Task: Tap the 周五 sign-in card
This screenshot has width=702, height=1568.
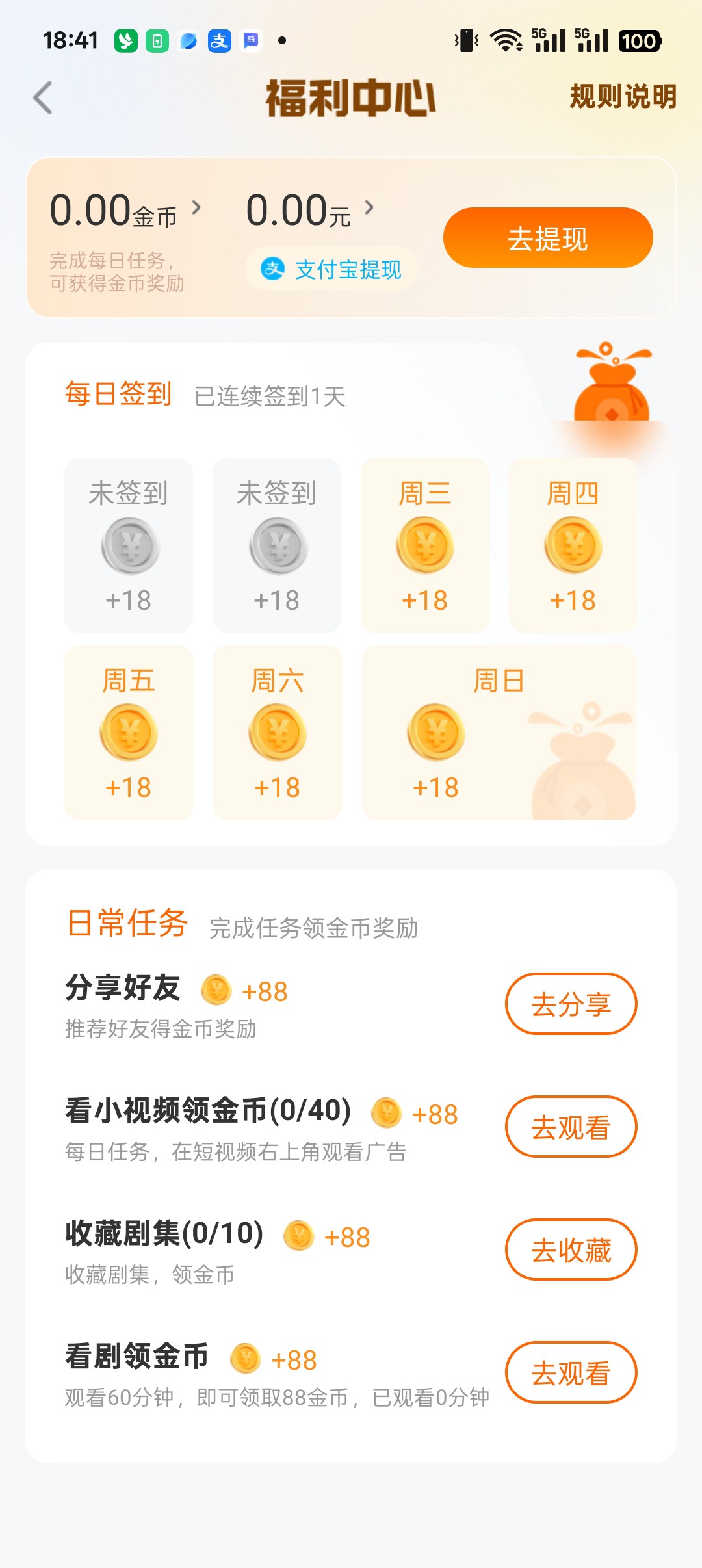Action: click(x=129, y=733)
